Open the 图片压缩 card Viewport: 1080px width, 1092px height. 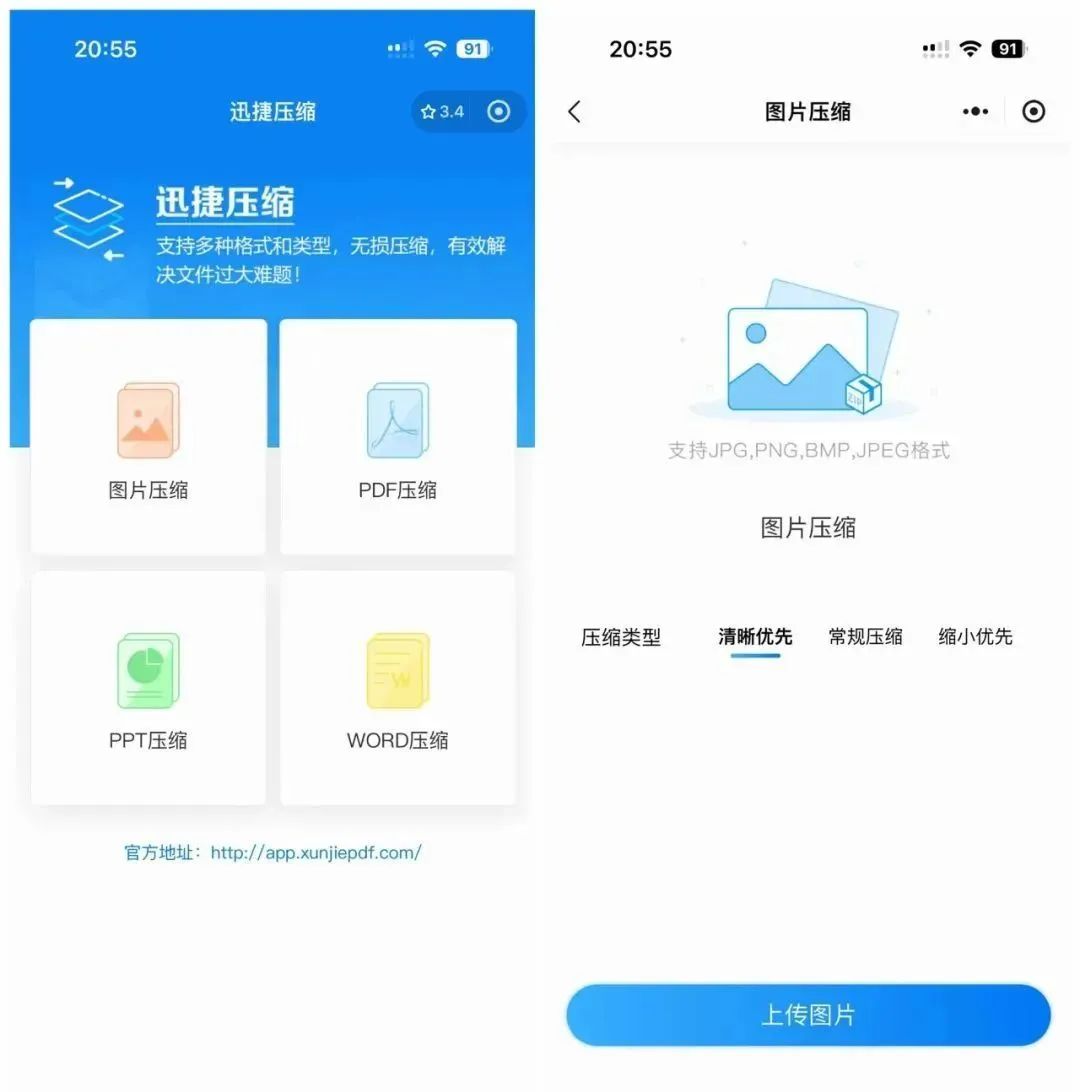[x=148, y=437]
